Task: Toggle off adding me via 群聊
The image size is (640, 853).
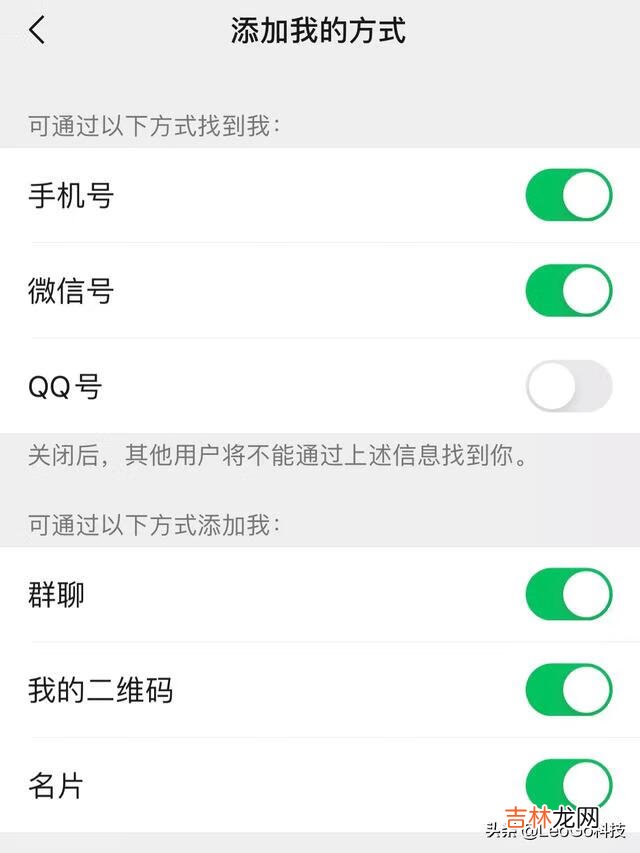Action: click(568, 595)
